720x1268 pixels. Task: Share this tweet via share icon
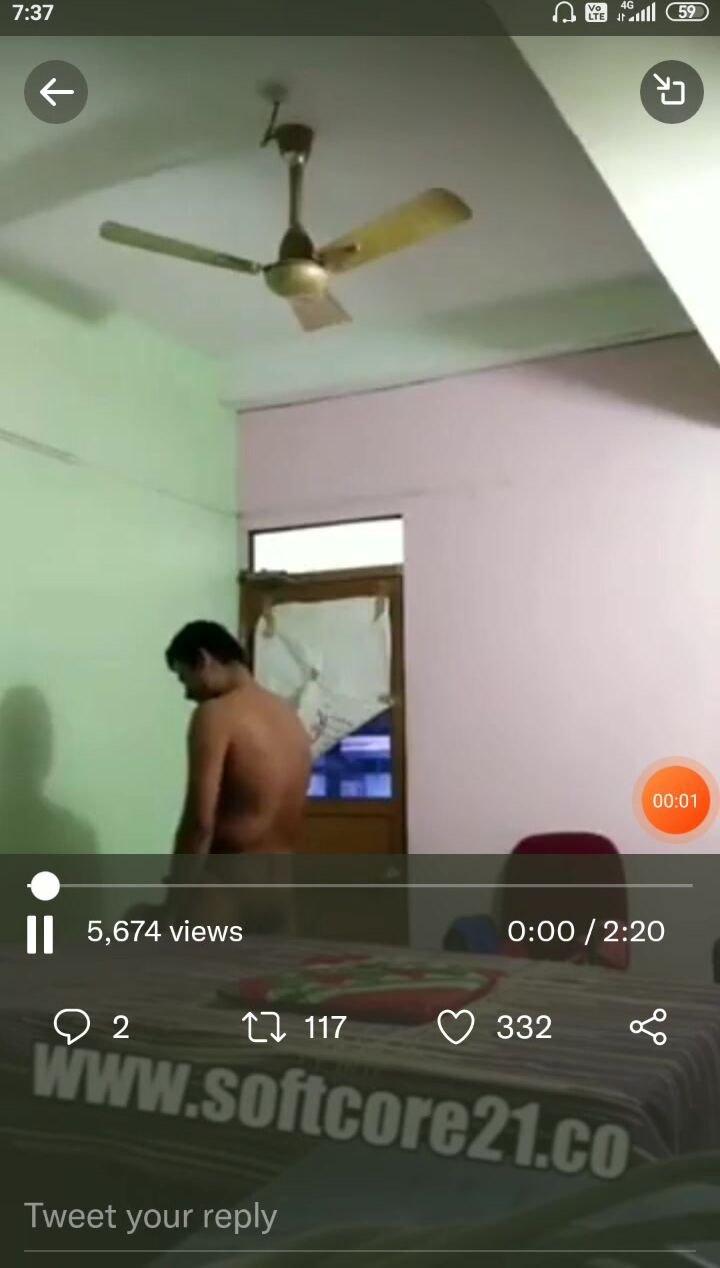[x=648, y=1027]
